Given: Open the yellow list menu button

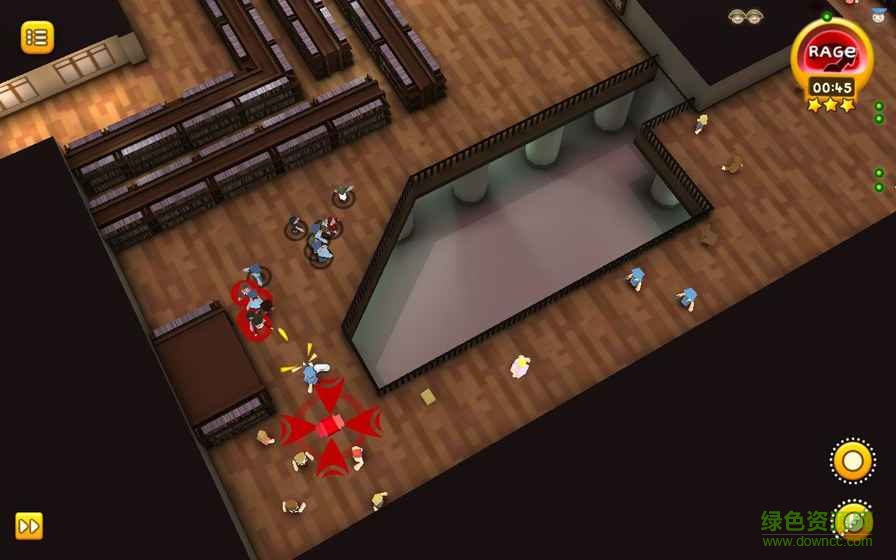Looking at the screenshot, I should pos(37,37).
